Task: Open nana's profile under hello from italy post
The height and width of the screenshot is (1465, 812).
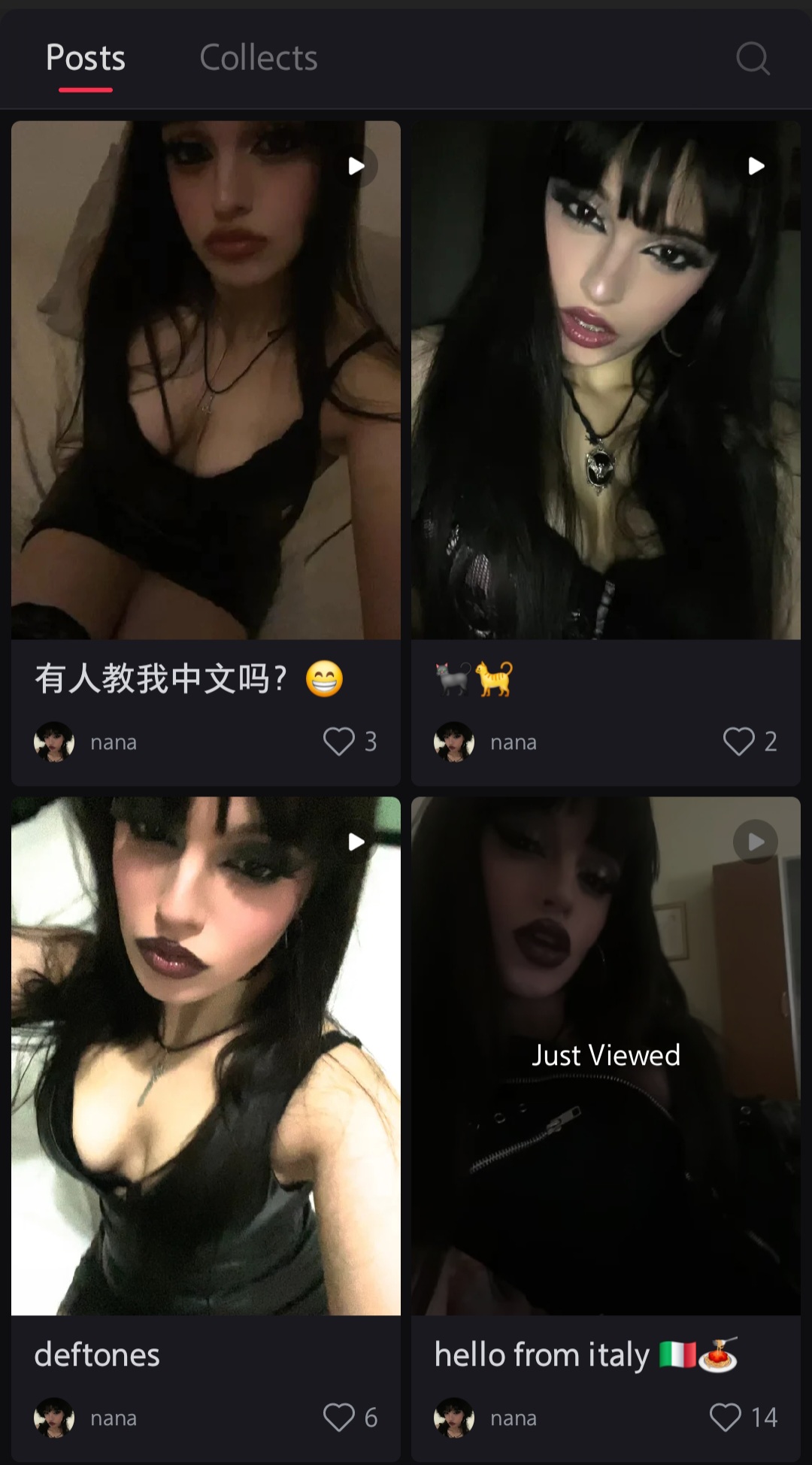Action: point(485,1418)
